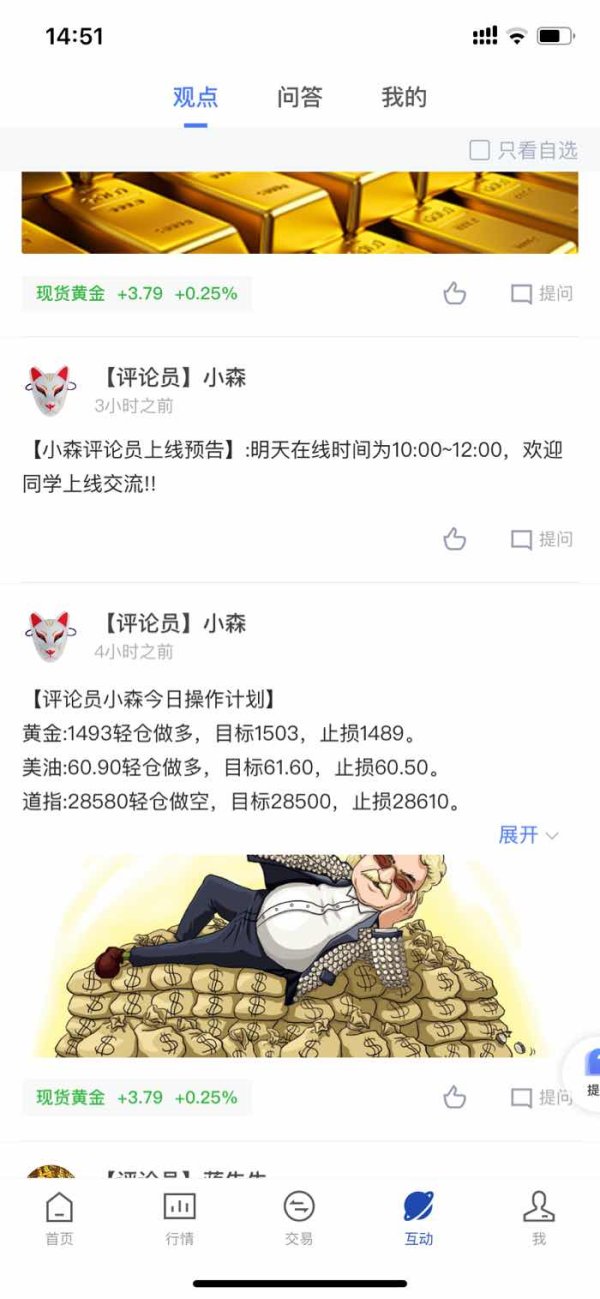Like the 小森上线预告 post

[x=455, y=540]
